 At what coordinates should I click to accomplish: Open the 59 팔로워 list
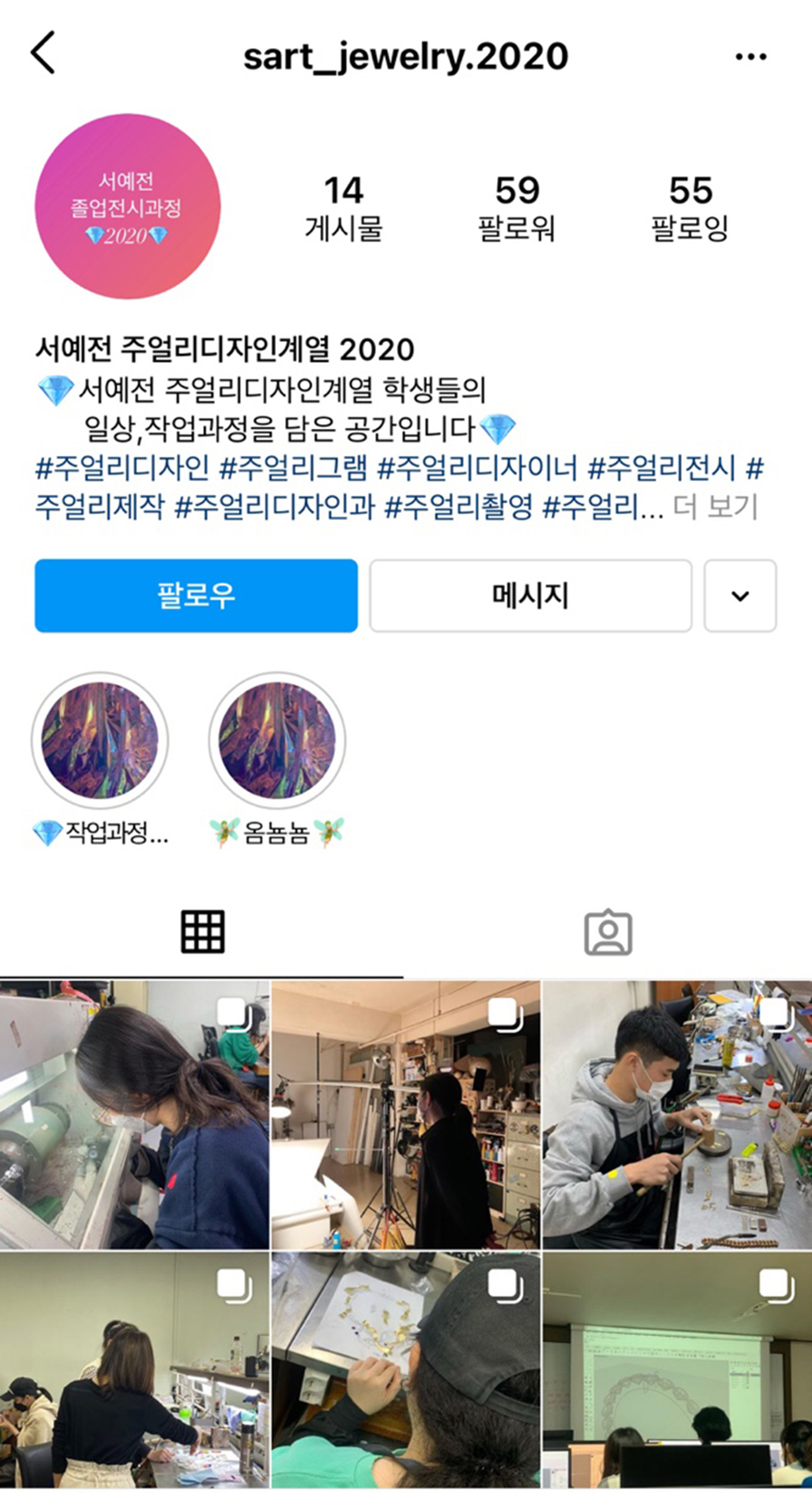[517, 208]
